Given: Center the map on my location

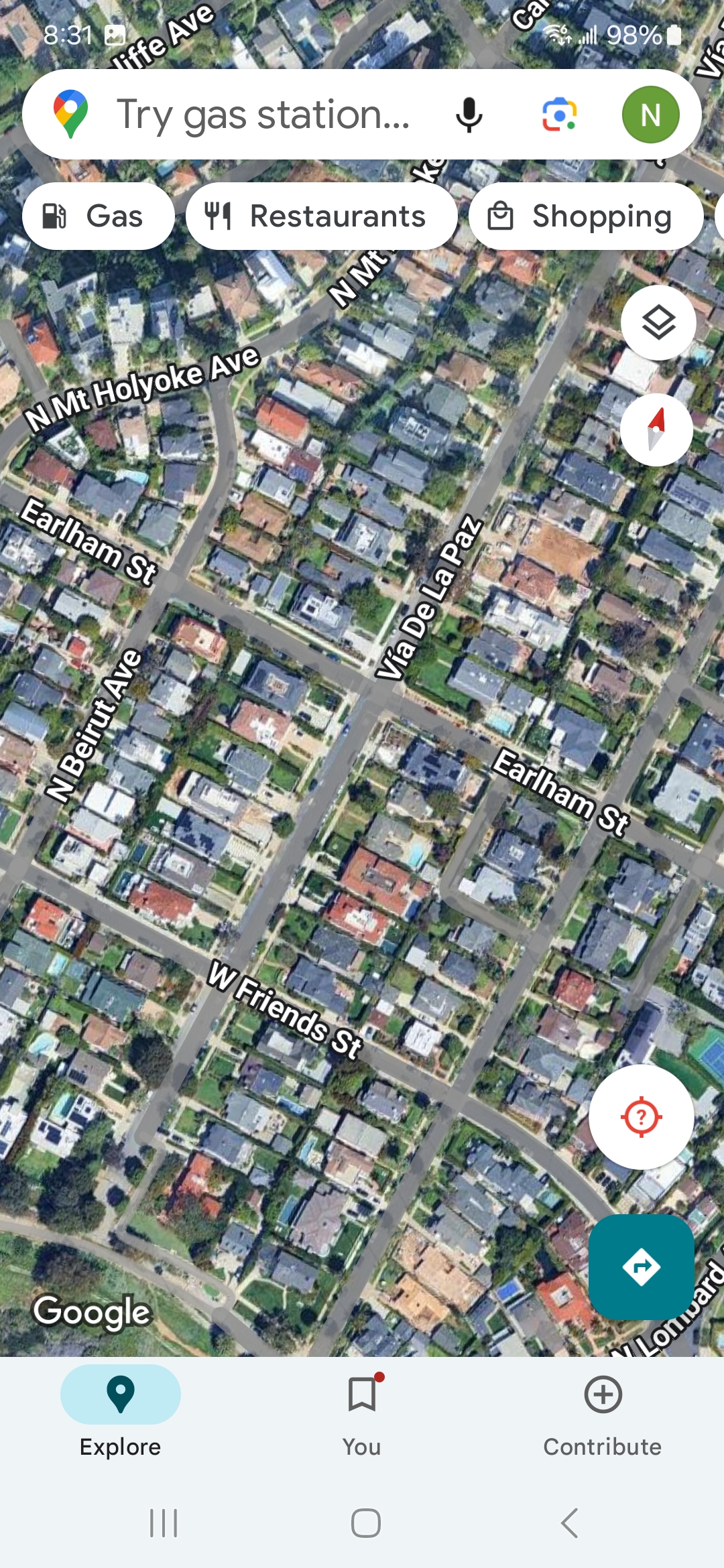Looking at the screenshot, I should pos(641,1117).
